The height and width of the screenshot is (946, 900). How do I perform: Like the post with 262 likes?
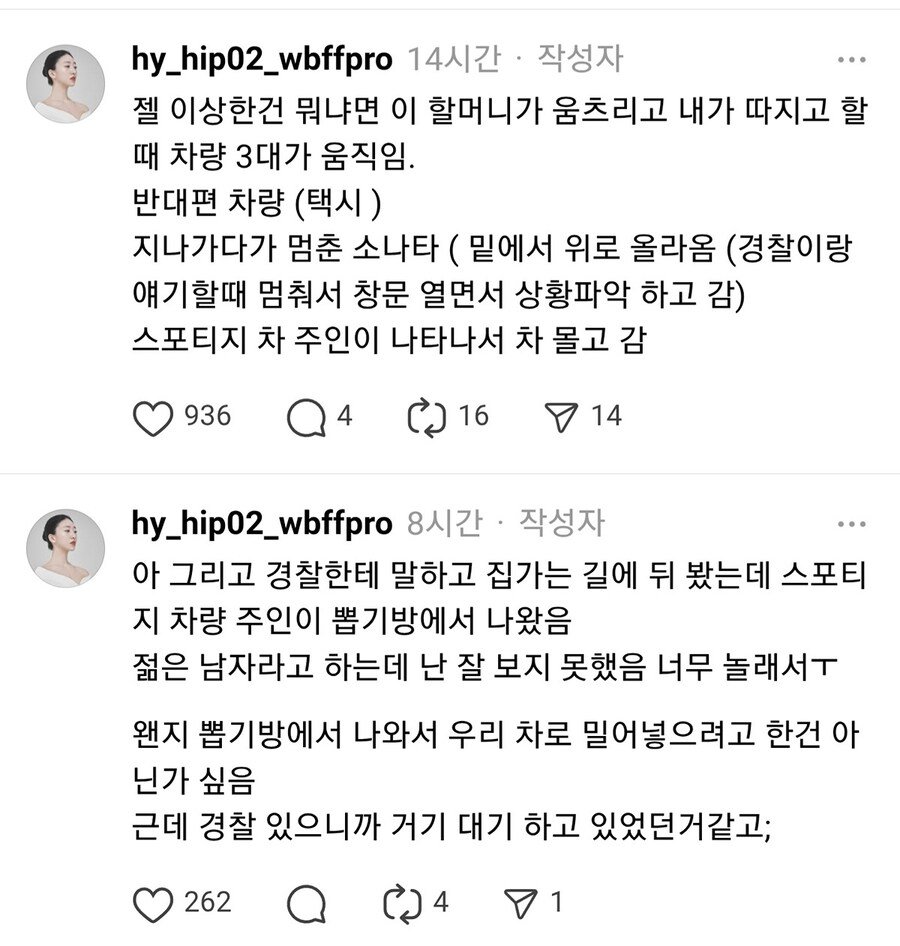pos(153,905)
